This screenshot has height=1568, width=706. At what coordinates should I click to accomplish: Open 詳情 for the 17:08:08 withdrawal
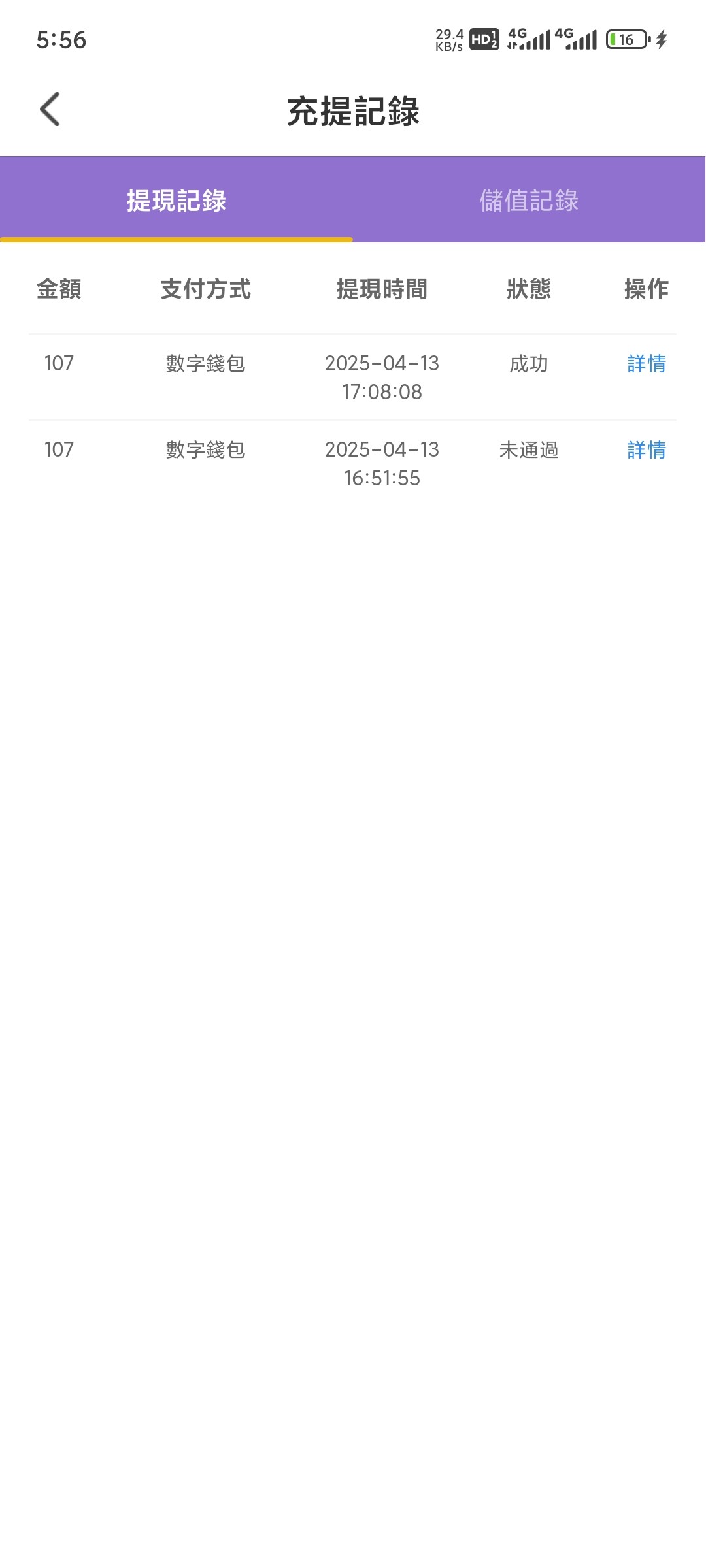(x=646, y=363)
